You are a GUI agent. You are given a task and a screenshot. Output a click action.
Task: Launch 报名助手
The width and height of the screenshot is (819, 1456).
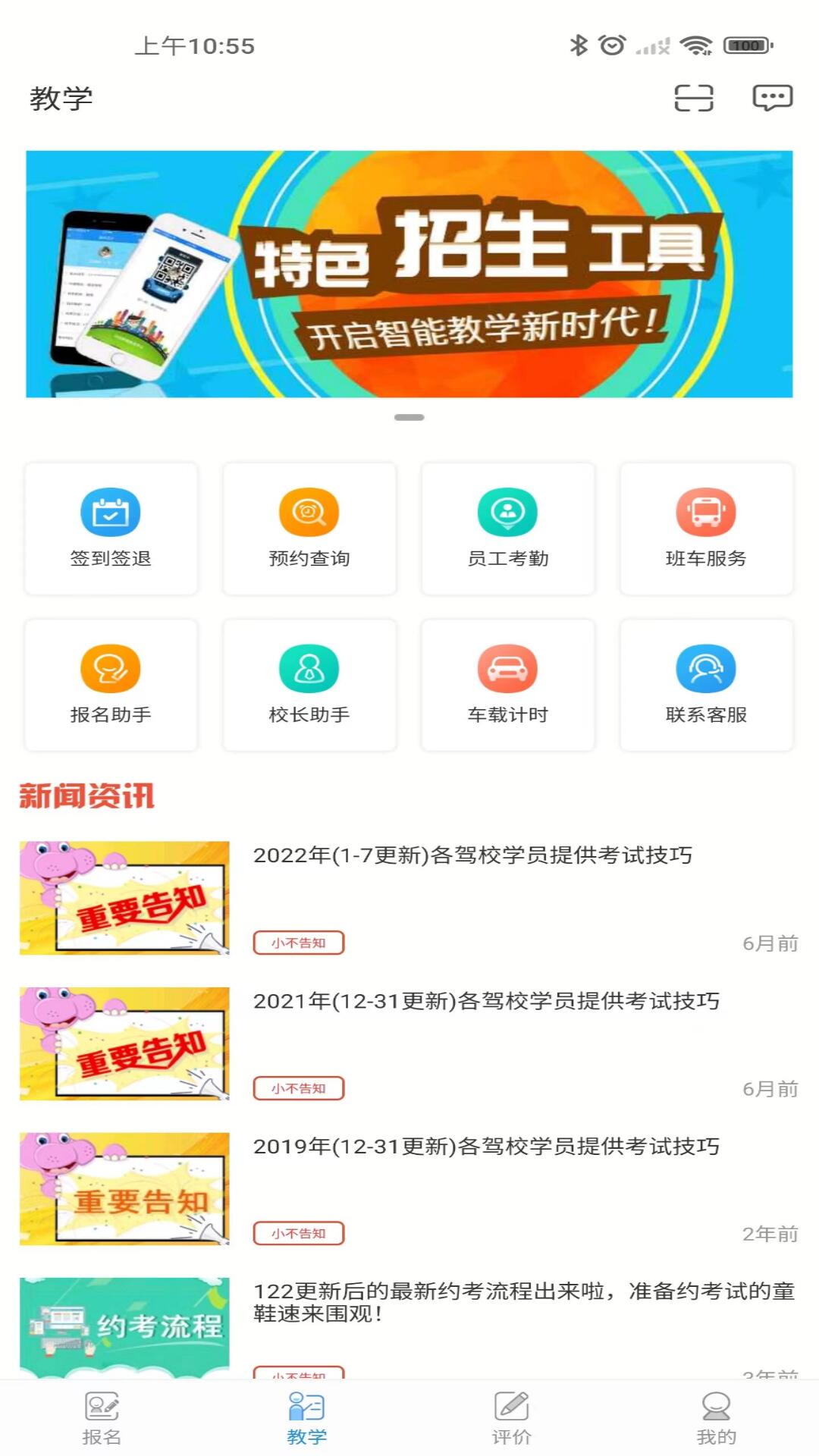pyautogui.click(x=111, y=685)
